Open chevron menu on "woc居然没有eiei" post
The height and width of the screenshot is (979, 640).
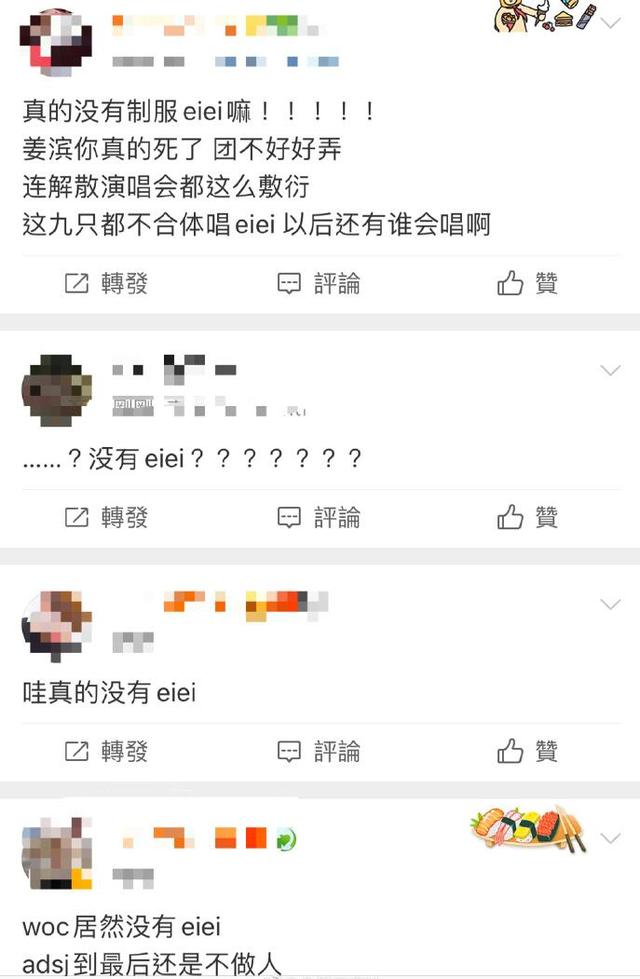(610, 837)
